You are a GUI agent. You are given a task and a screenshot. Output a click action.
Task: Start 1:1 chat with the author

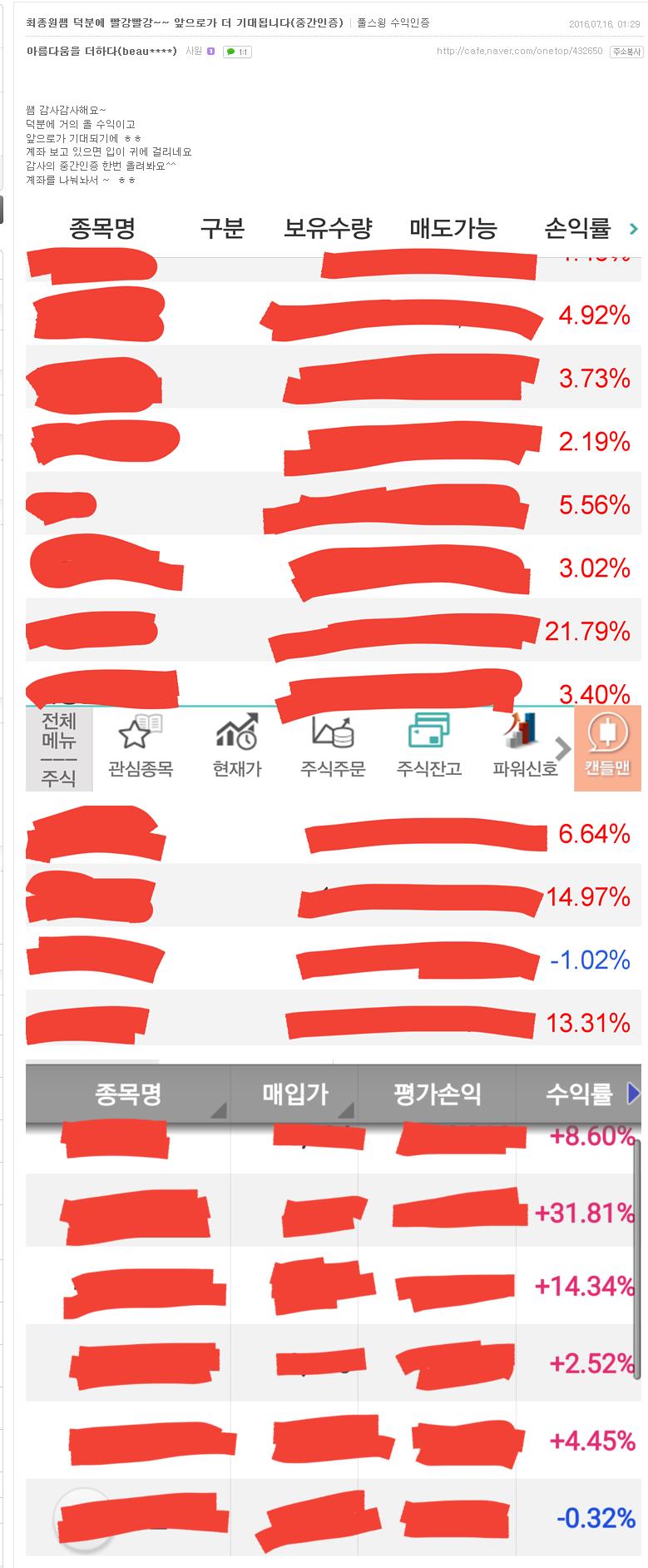(238, 52)
